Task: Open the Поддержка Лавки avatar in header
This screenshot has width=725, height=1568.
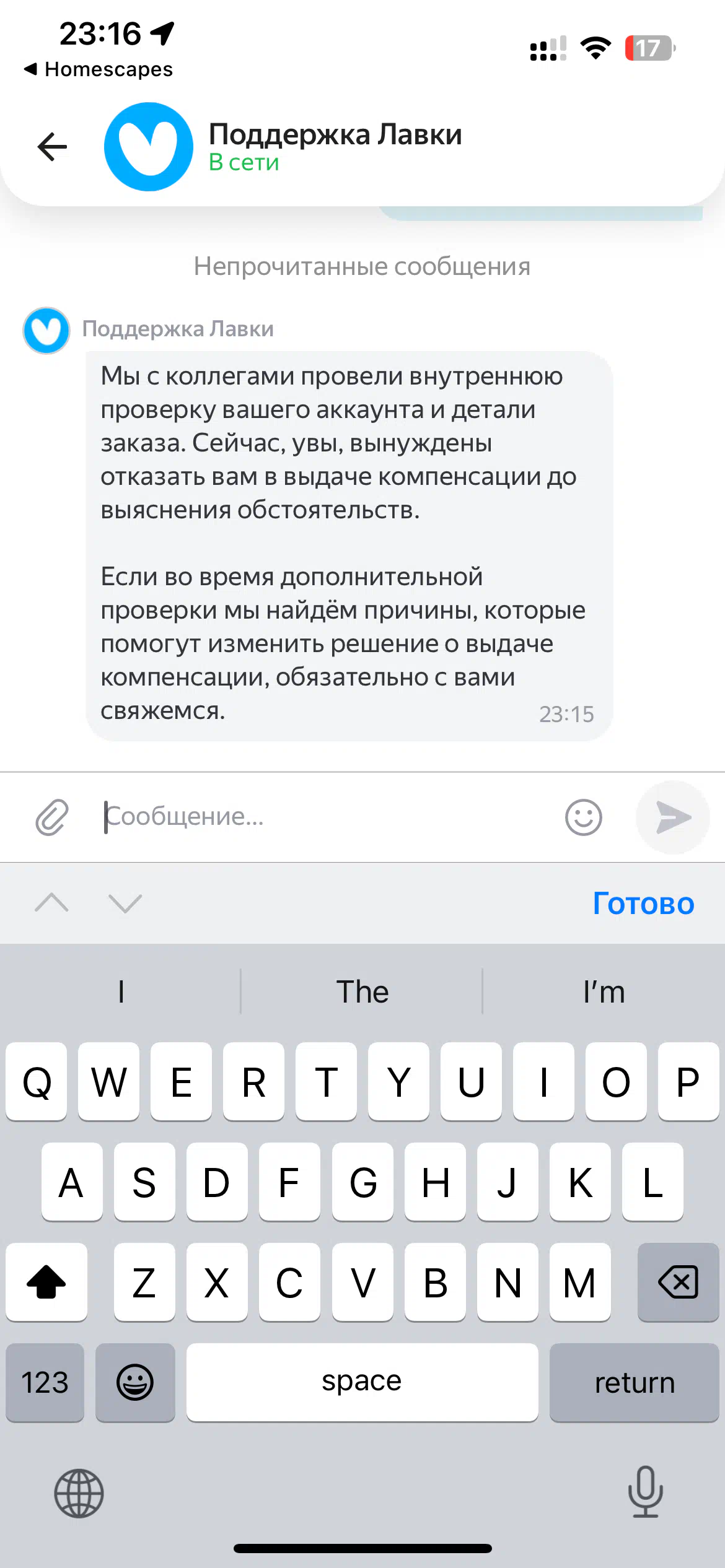Action: click(x=149, y=147)
